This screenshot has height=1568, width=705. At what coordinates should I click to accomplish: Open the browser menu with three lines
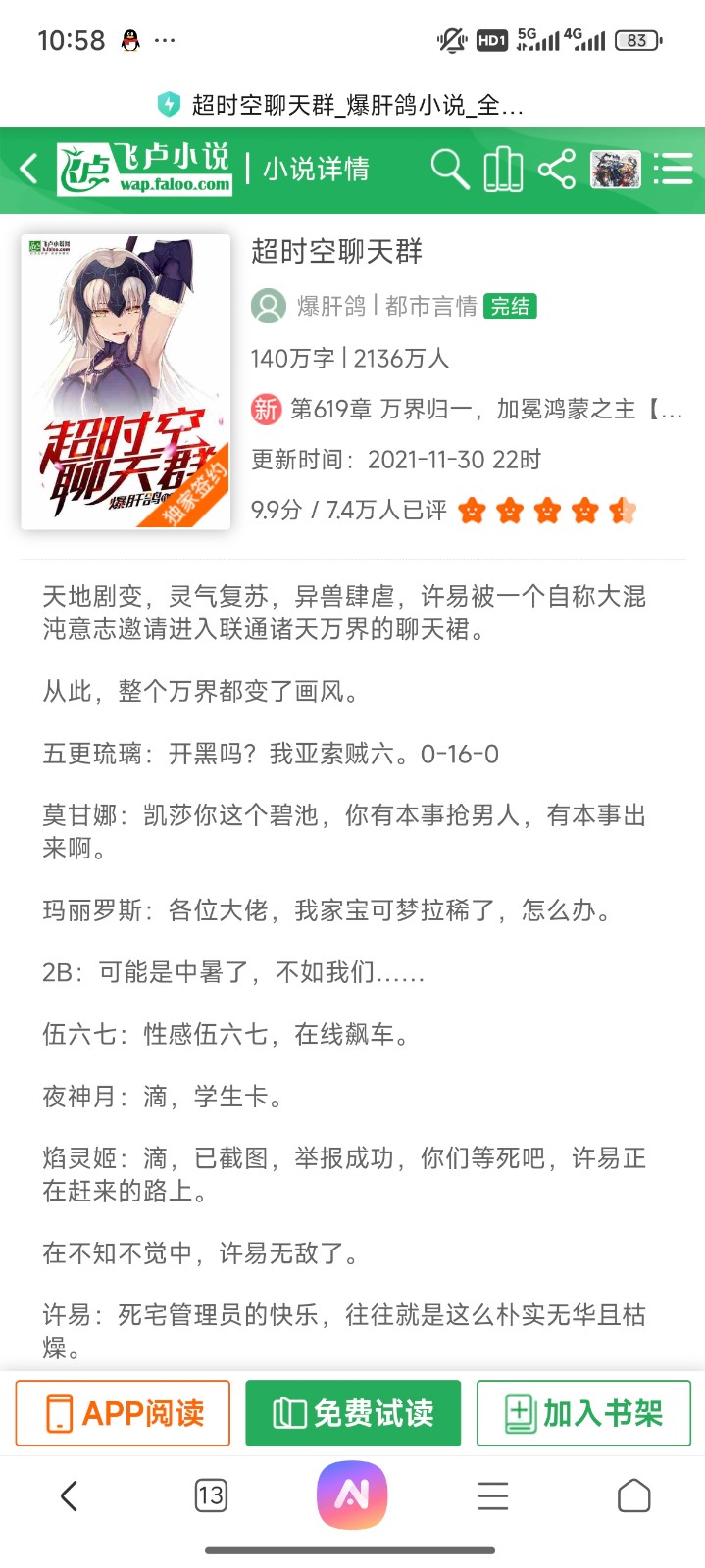tap(493, 1495)
